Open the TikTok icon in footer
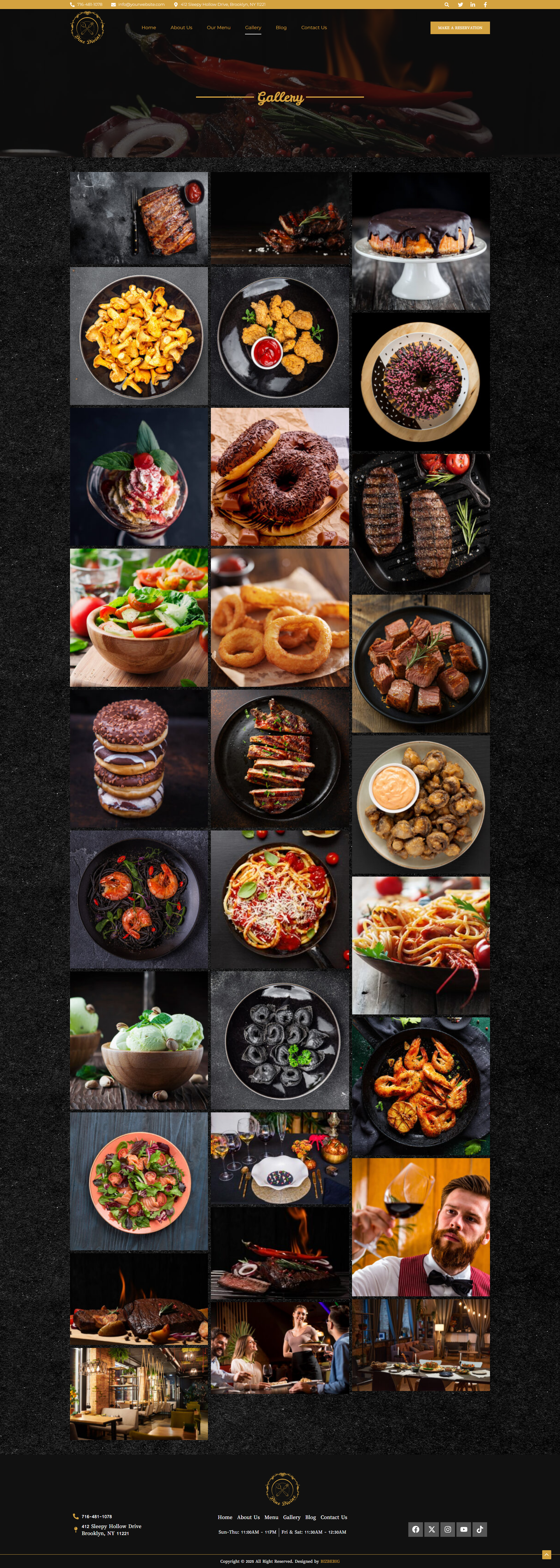 click(480, 1529)
